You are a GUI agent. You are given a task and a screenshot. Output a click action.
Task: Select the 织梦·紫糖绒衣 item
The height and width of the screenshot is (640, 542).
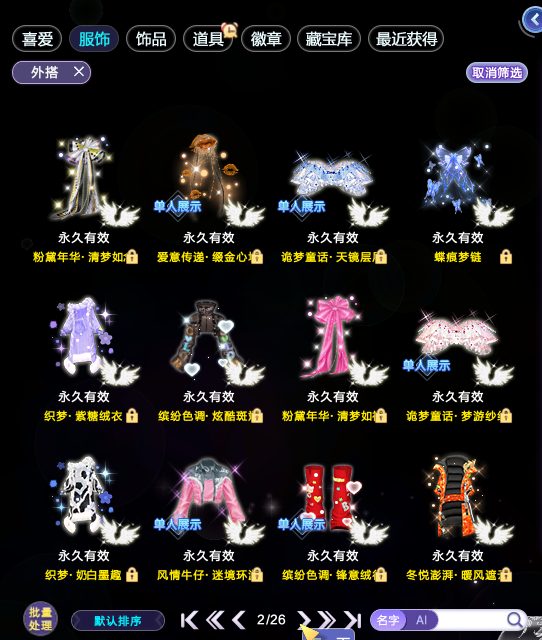click(84, 357)
